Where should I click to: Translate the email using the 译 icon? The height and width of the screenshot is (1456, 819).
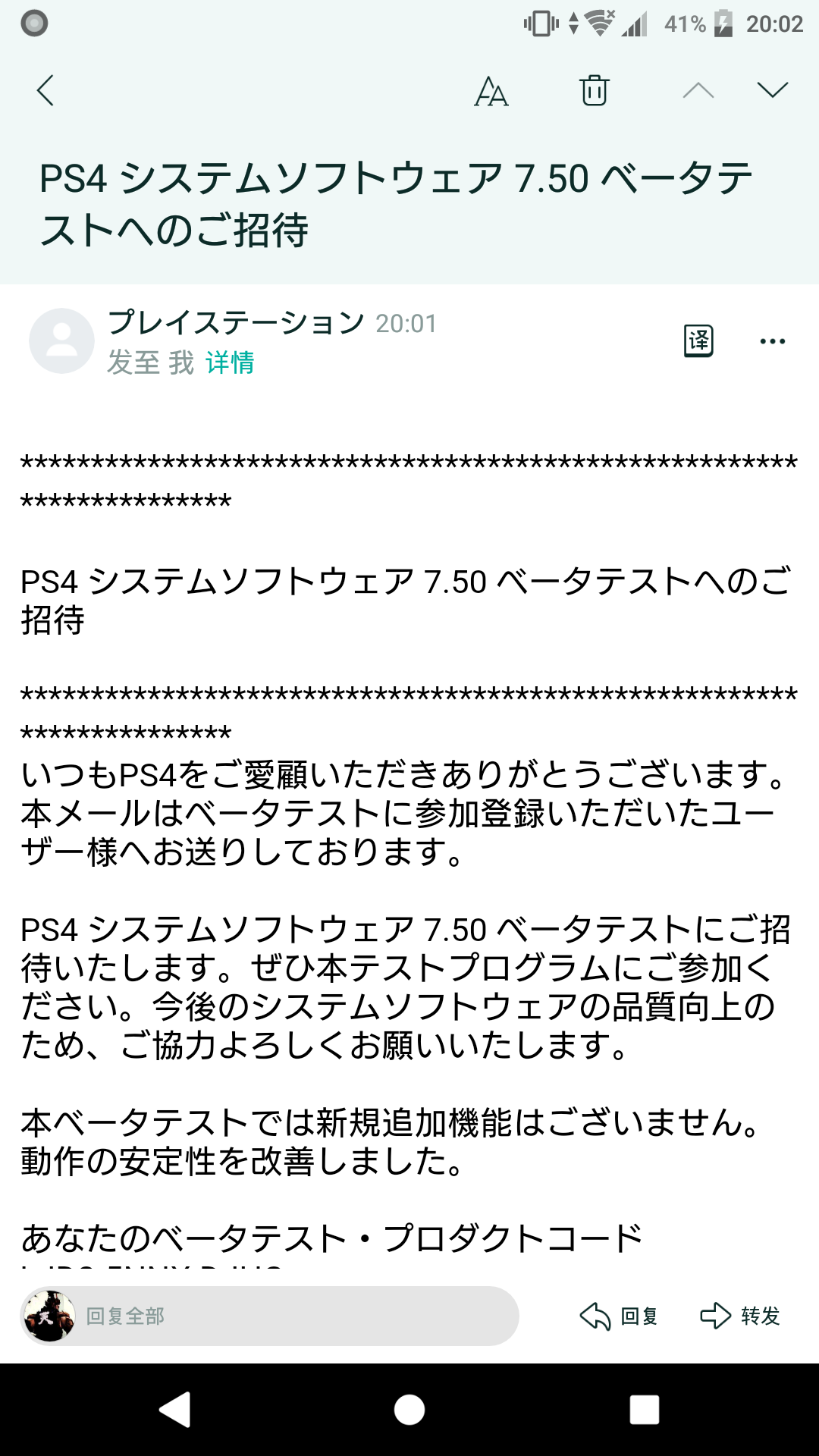point(698,341)
